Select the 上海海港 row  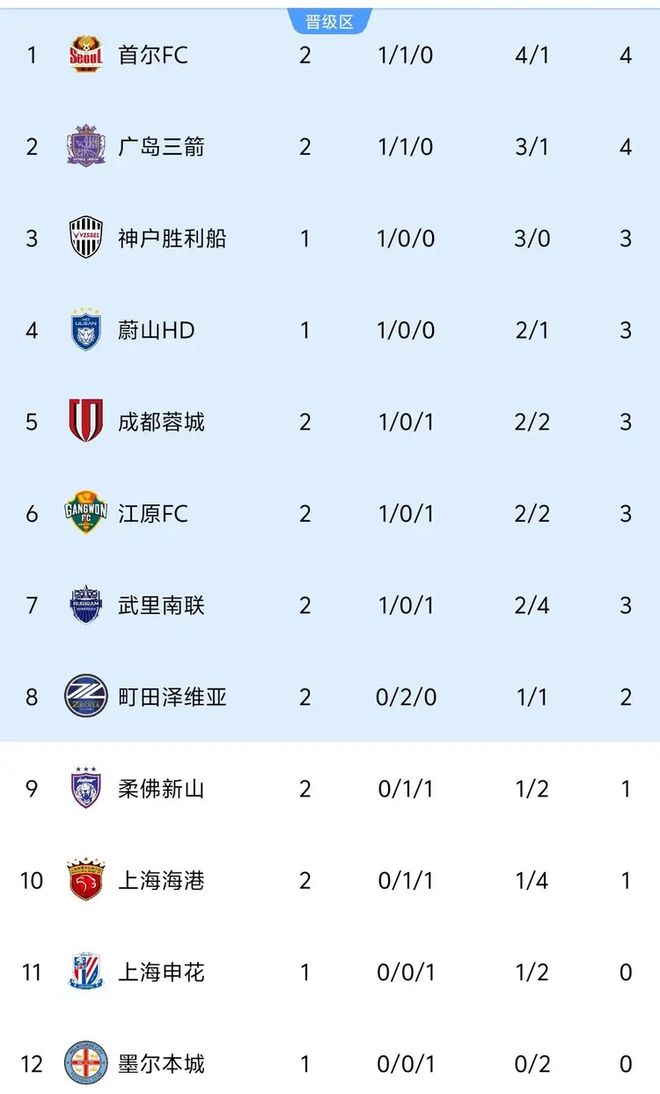click(161, 881)
